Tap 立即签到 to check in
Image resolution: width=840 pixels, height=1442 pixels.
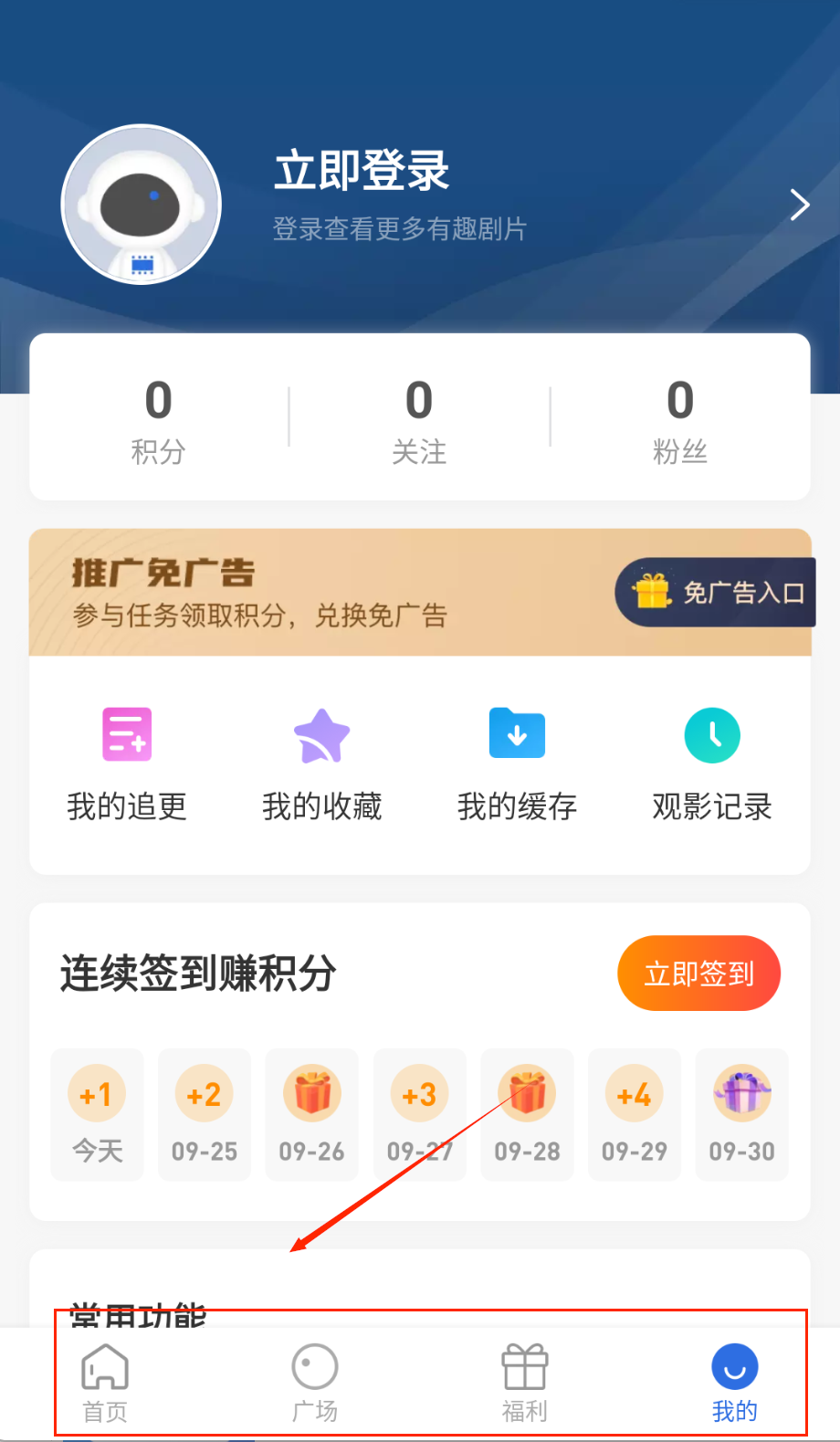(698, 974)
